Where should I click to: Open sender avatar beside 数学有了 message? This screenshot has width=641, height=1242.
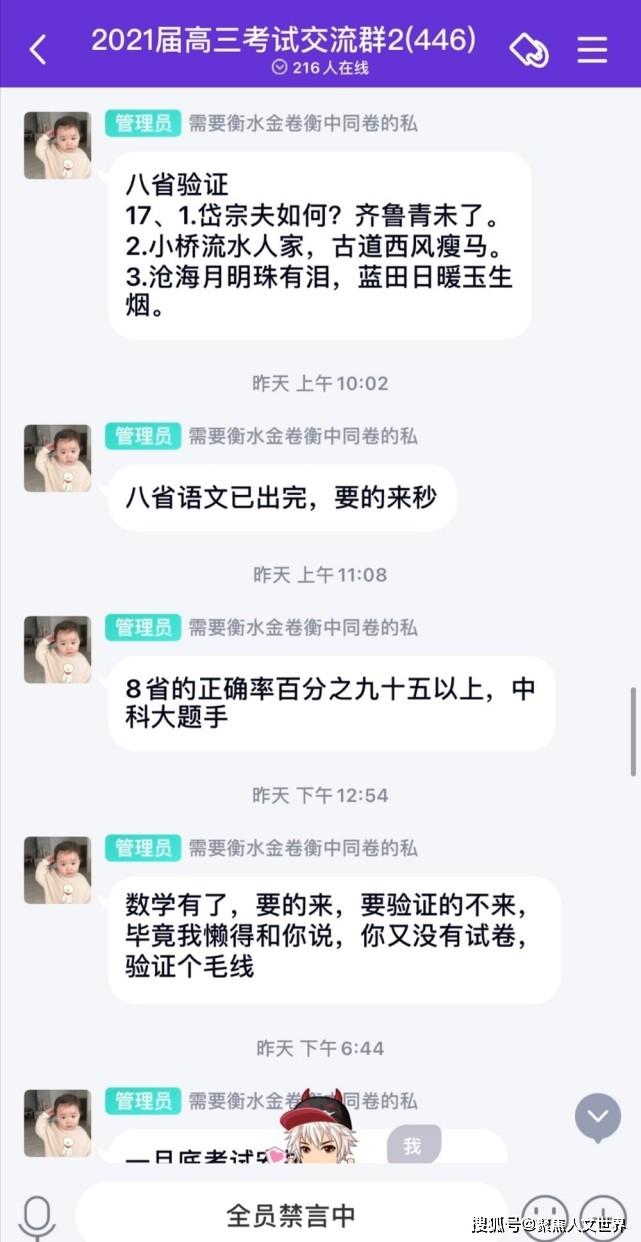[57, 870]
